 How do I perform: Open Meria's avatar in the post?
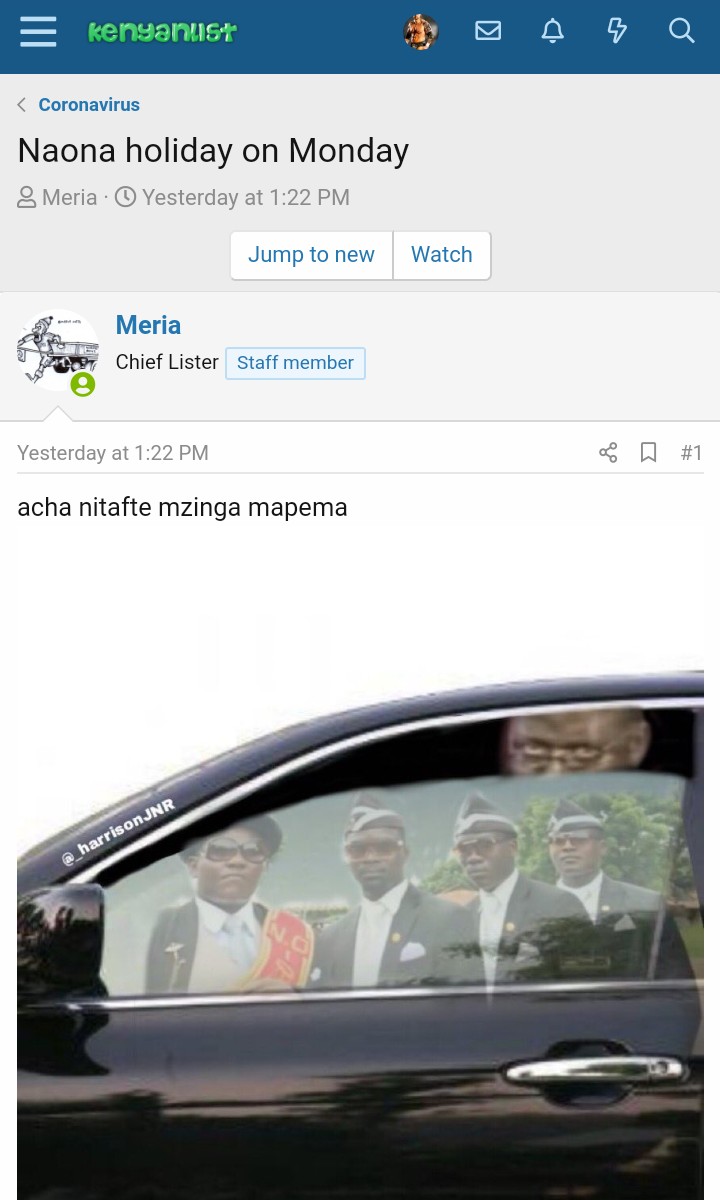pos(57,351)
